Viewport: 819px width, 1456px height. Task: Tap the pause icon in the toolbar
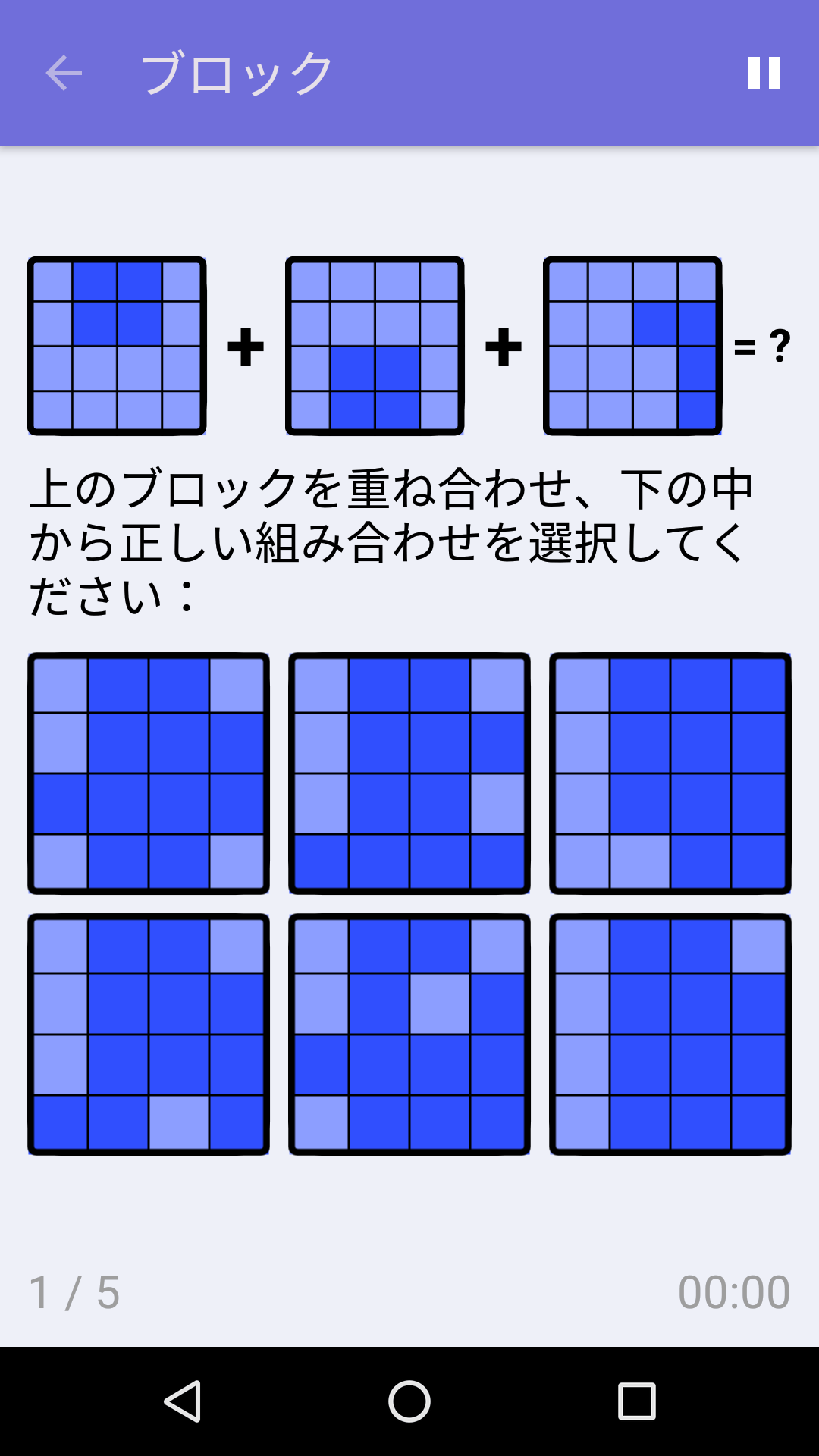pyautogui.click(x=764, y=73)
